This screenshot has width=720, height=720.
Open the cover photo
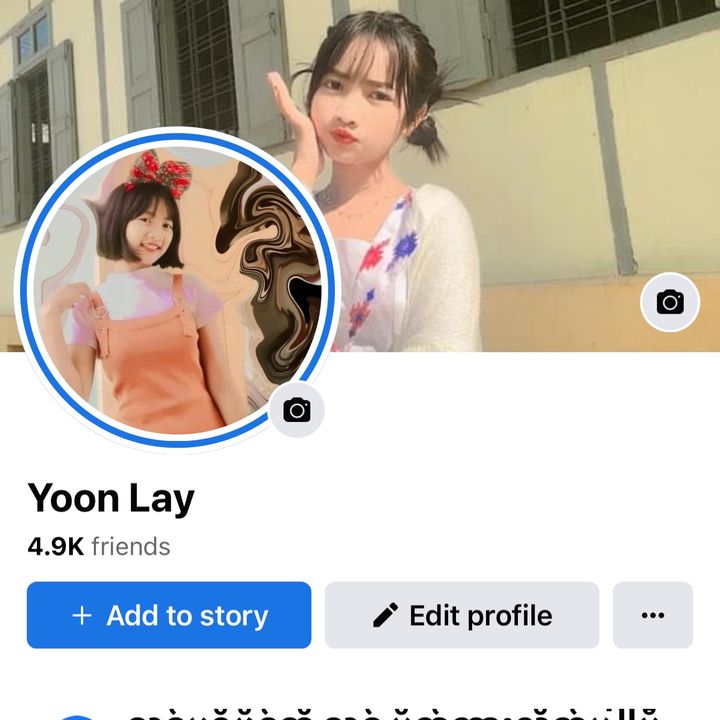click(520, 150)
